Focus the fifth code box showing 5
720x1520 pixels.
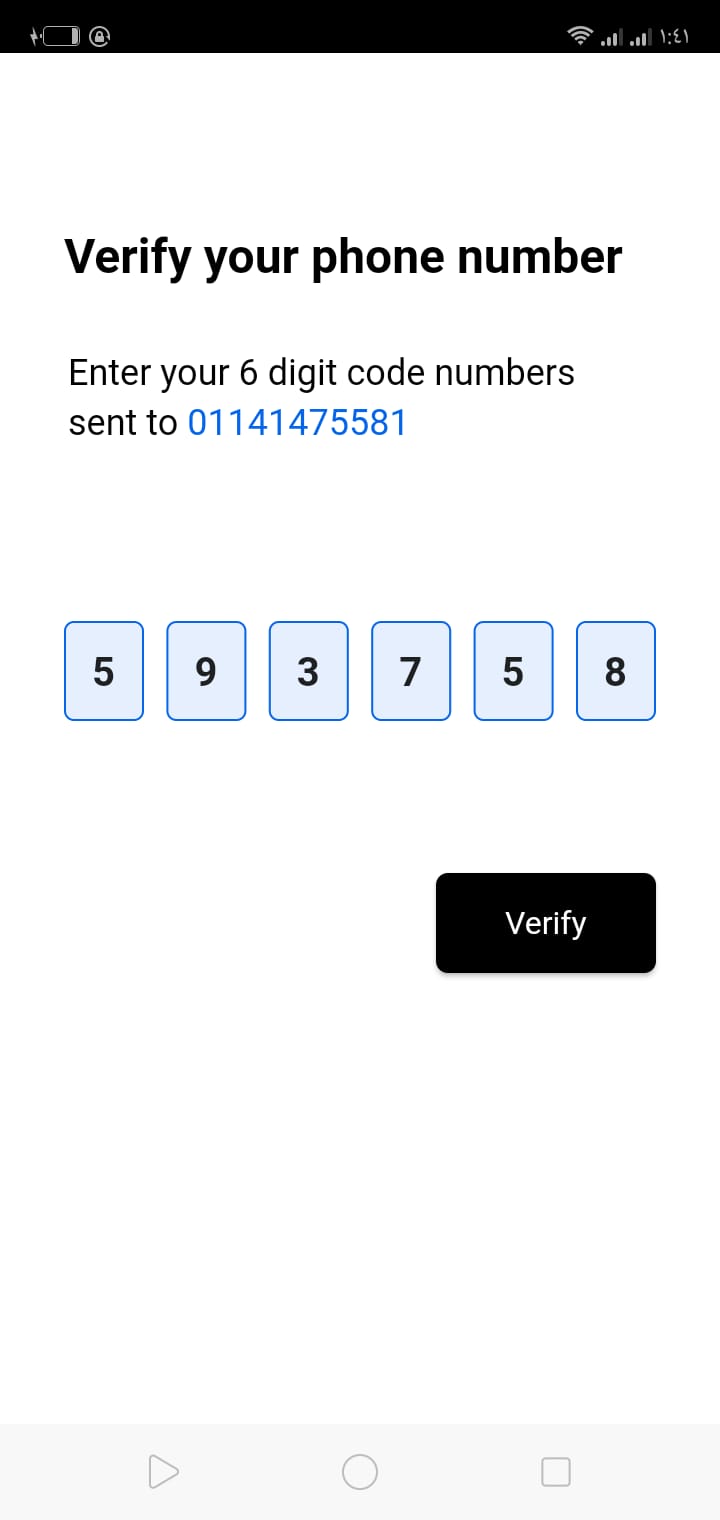(513, 671)
